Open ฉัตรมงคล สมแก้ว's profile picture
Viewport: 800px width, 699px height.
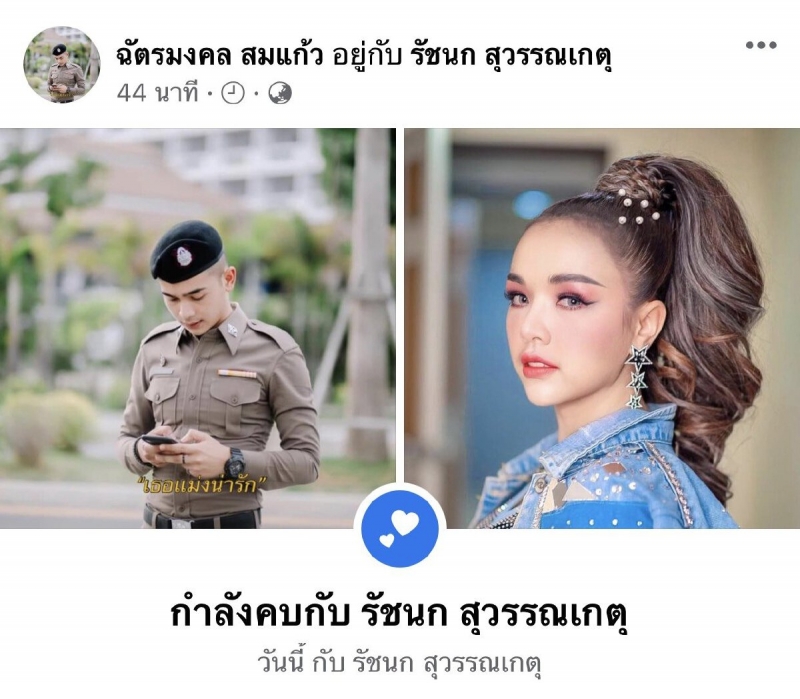(62, 65)
